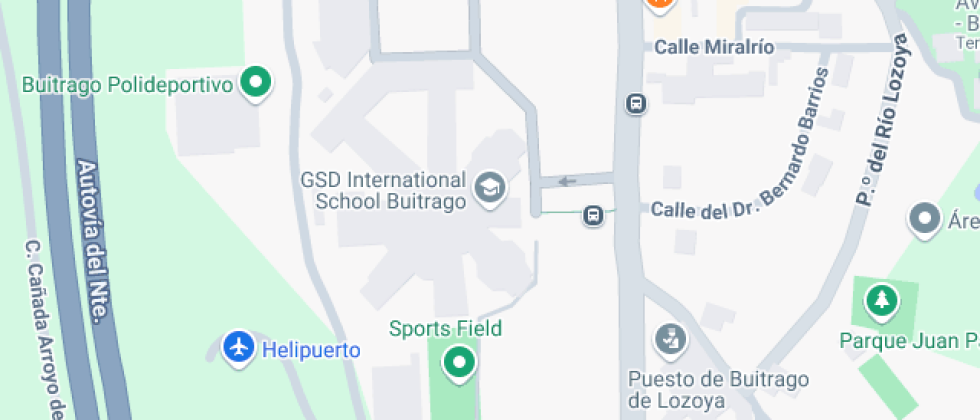
Task: Open the Buitrago Polideportivo map pin
Action: [x=257, y=84]
